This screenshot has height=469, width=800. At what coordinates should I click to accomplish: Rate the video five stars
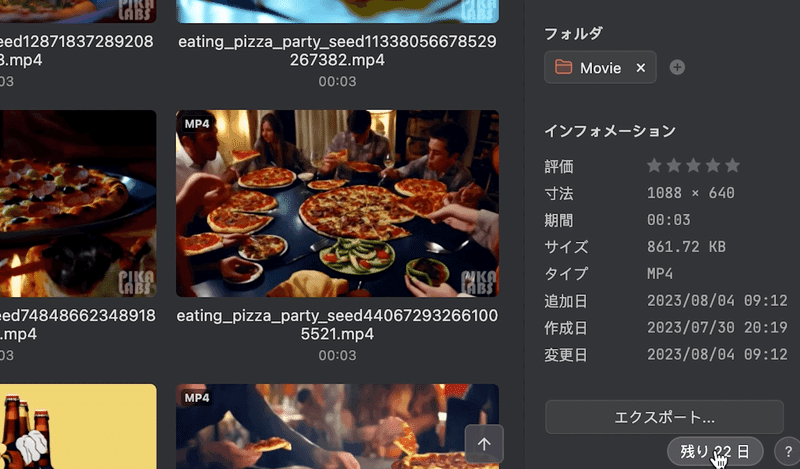click(733, 165)
